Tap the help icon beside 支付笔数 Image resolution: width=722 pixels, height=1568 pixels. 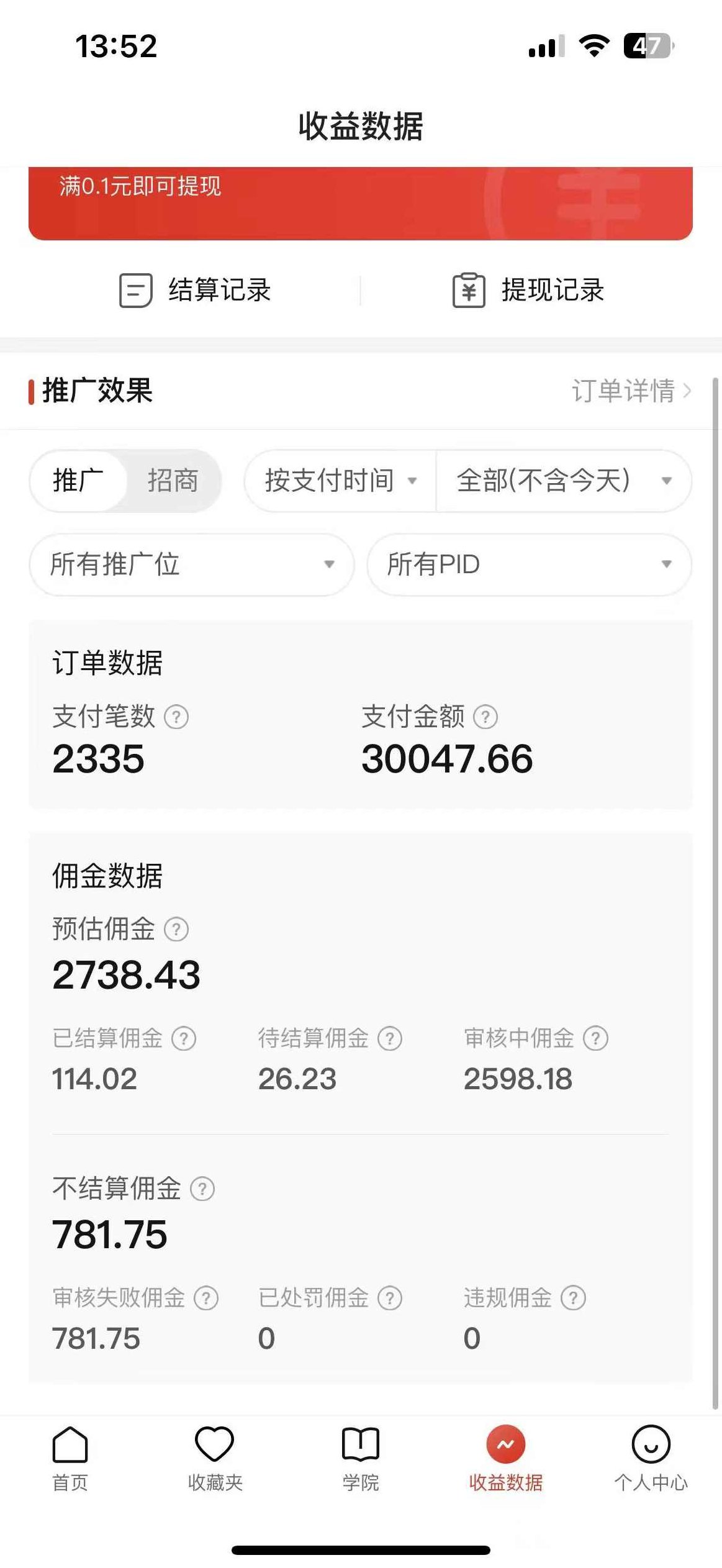tap(176, 718)
